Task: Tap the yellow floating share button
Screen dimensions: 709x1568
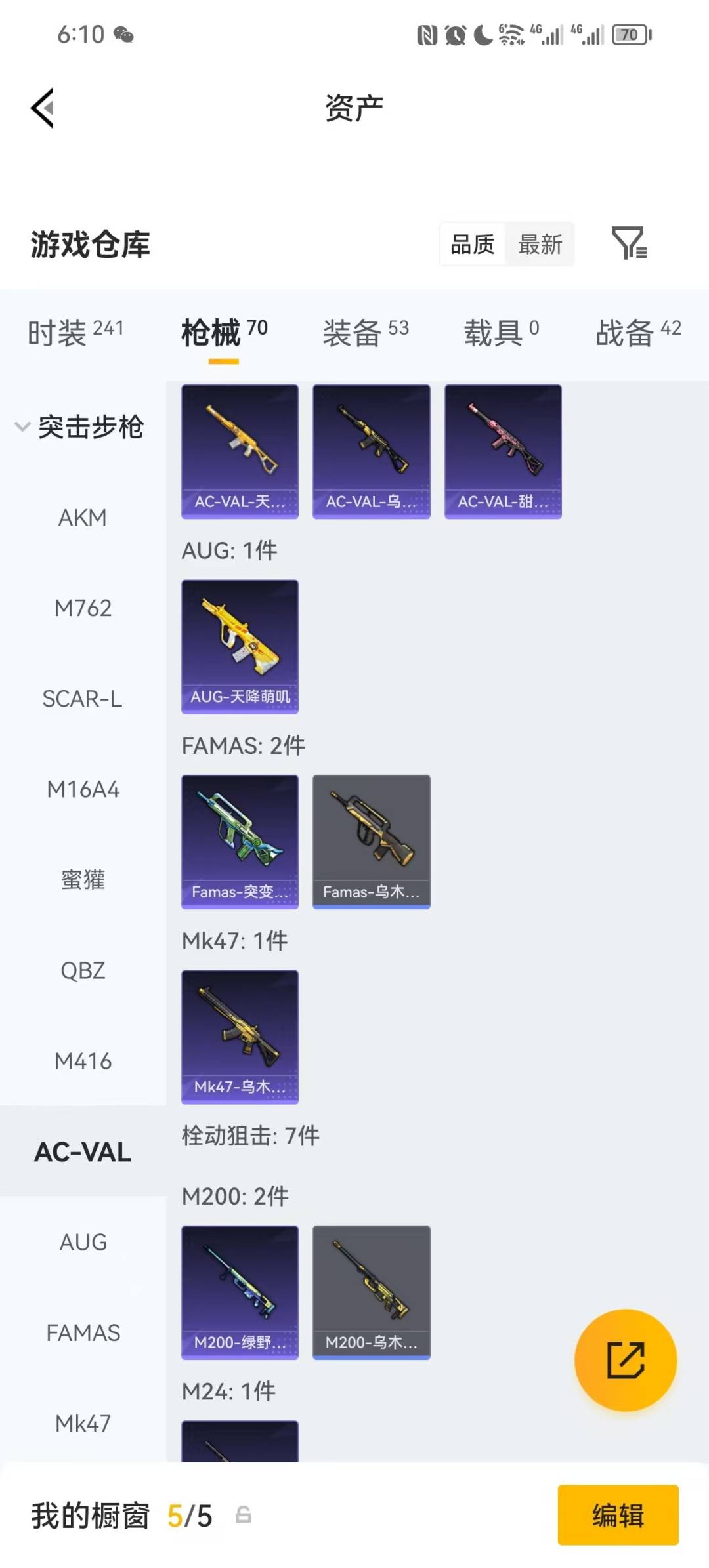Action: coord(625,1360)
